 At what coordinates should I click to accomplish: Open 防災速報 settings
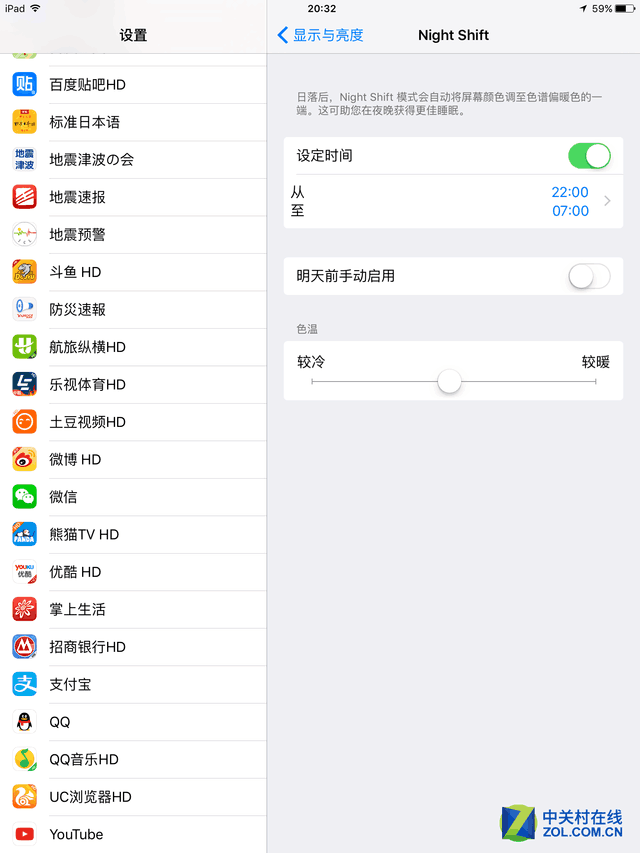coord(133,310)
